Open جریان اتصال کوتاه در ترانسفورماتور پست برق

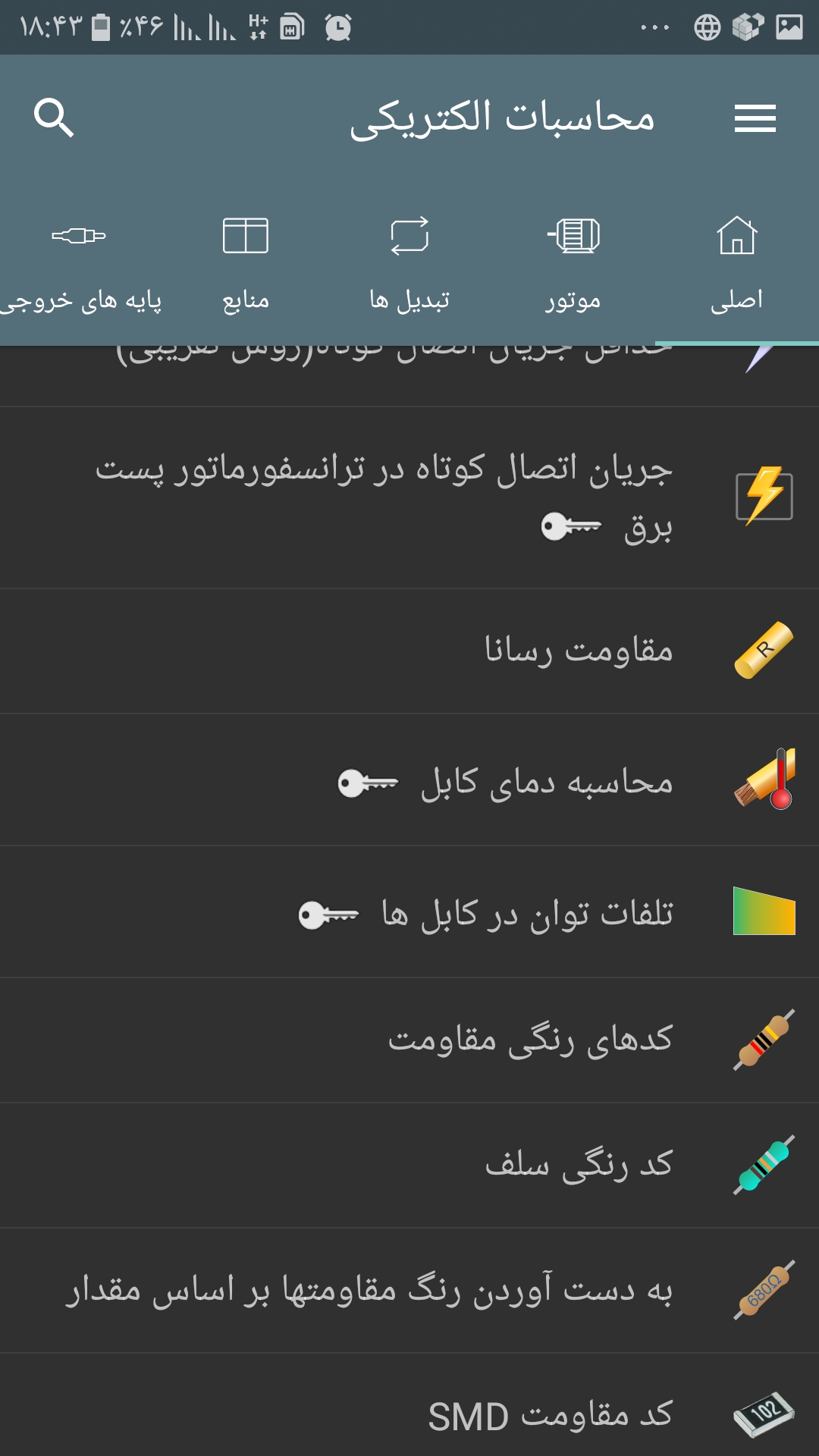(x=409, y=497)
